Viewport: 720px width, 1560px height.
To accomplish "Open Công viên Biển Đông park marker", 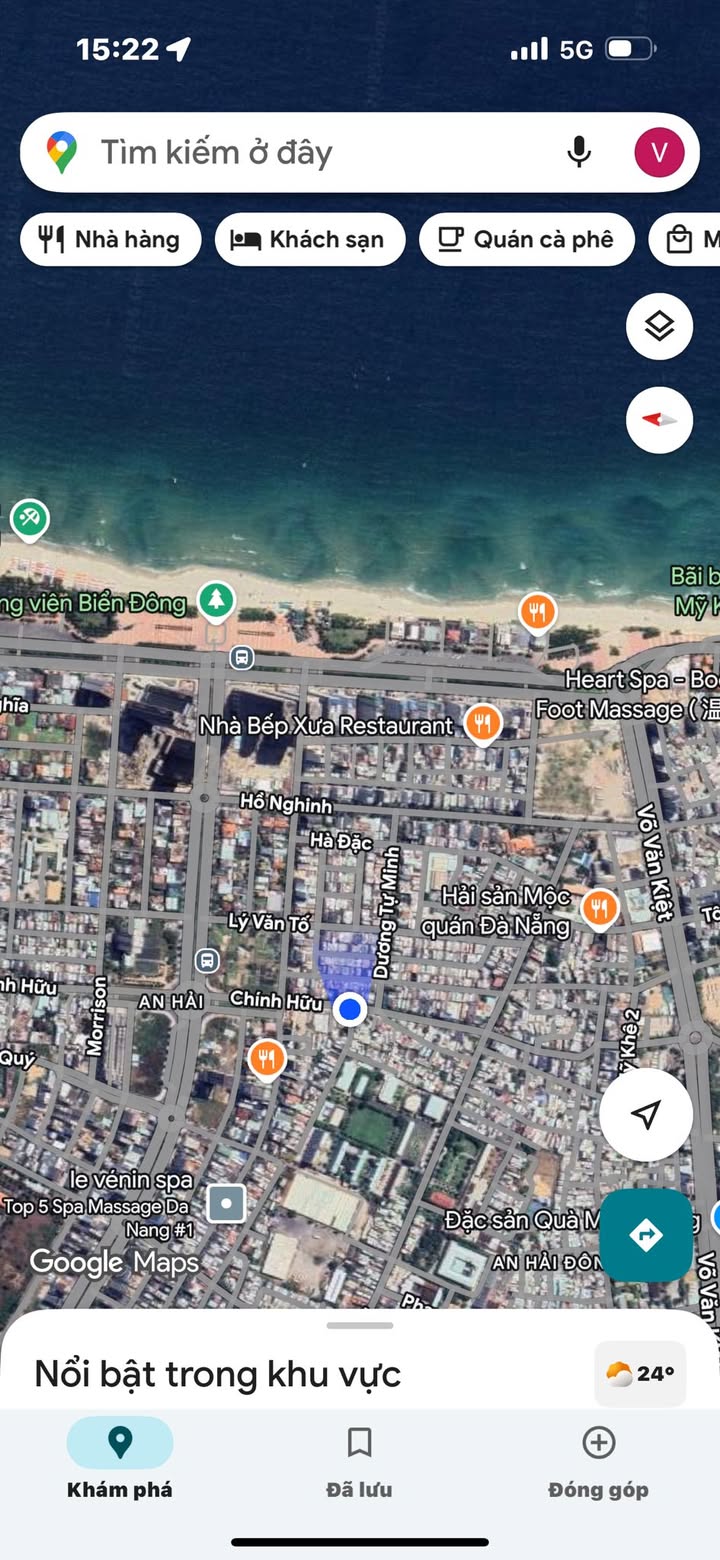I will [x=215, y=601].
